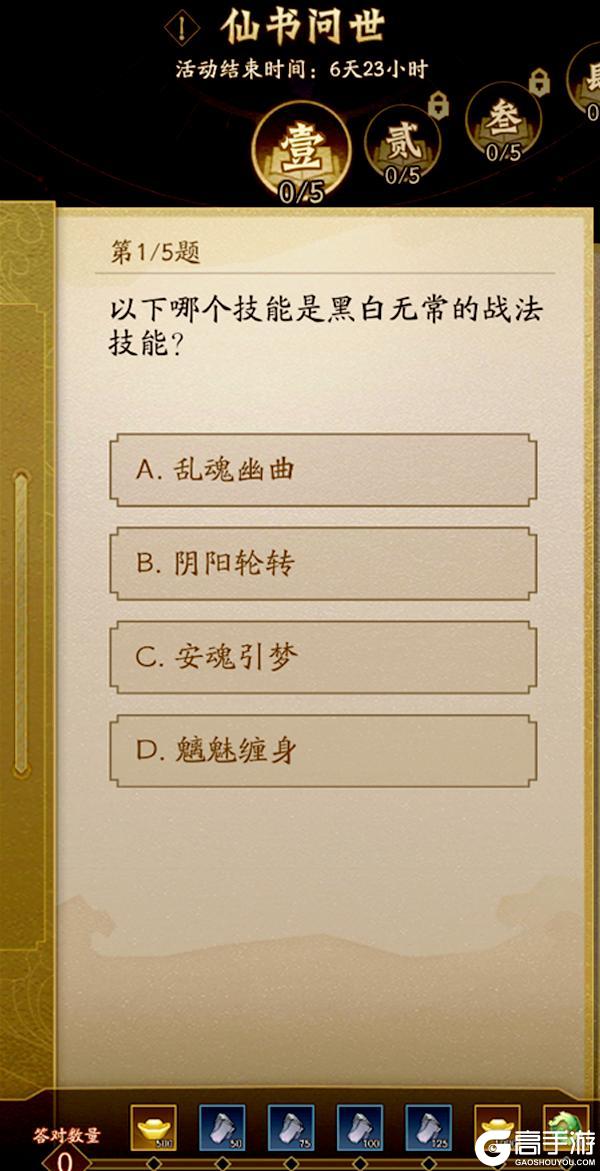Open the info icon beside 仙书问世

(x=181, y=29)
